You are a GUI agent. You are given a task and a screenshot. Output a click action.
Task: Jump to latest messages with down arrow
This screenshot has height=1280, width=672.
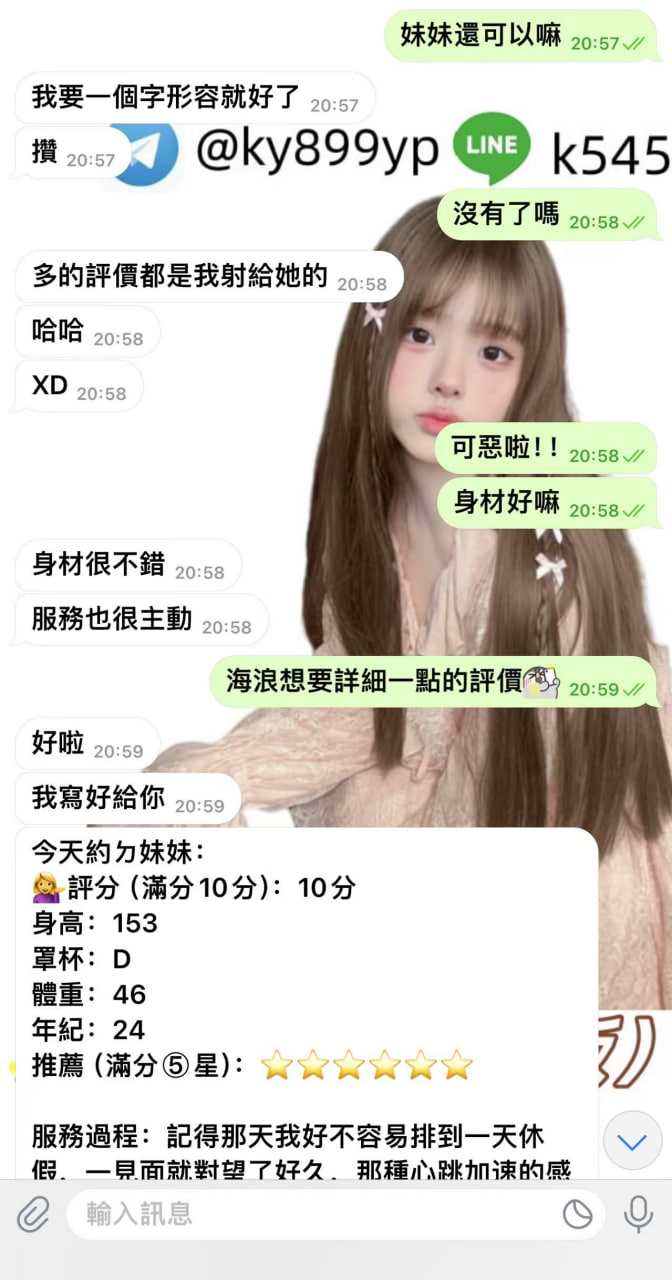tap(632, 1141)
